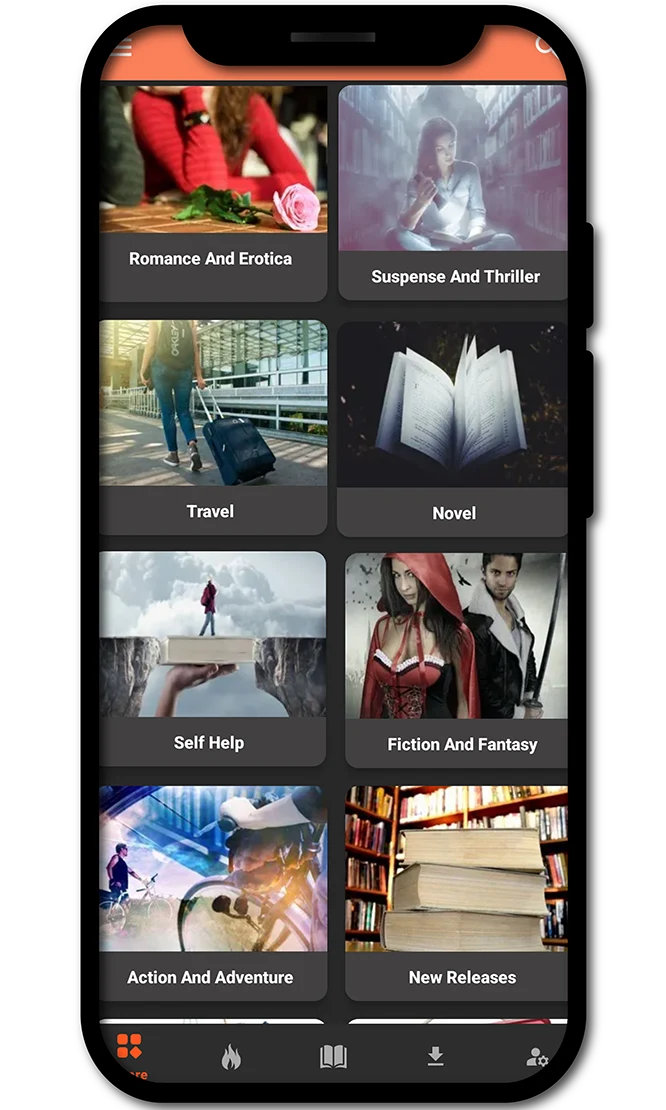Viewport: 666px width, 1110px height.
Task: Browse the Action And Adventure category
Action: (x=213, y=892)
